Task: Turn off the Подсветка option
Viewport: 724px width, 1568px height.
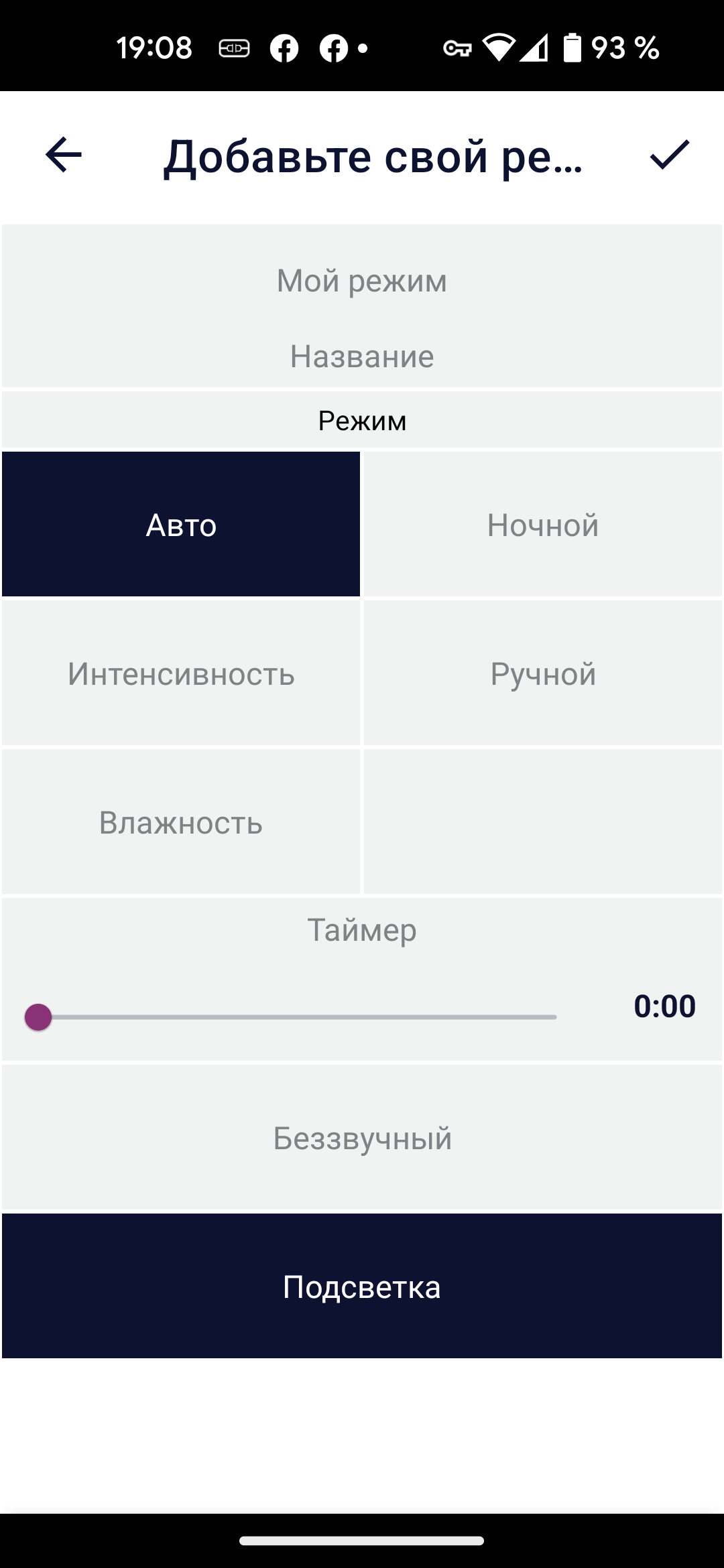Action: (362, 1287)
